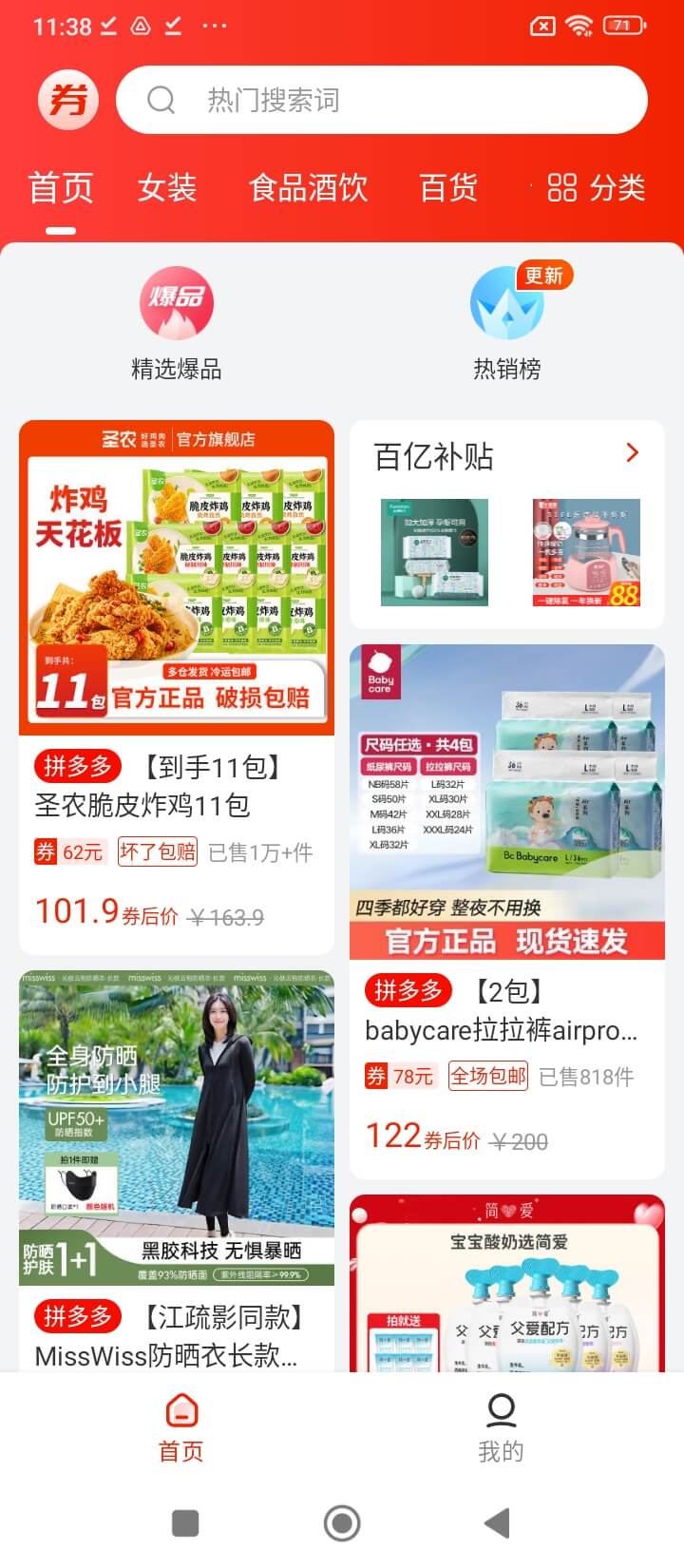The height and width of the screenshot is (1568, 684).
Task: Switch to 我的 profile tab
Action: (501, 1427)
